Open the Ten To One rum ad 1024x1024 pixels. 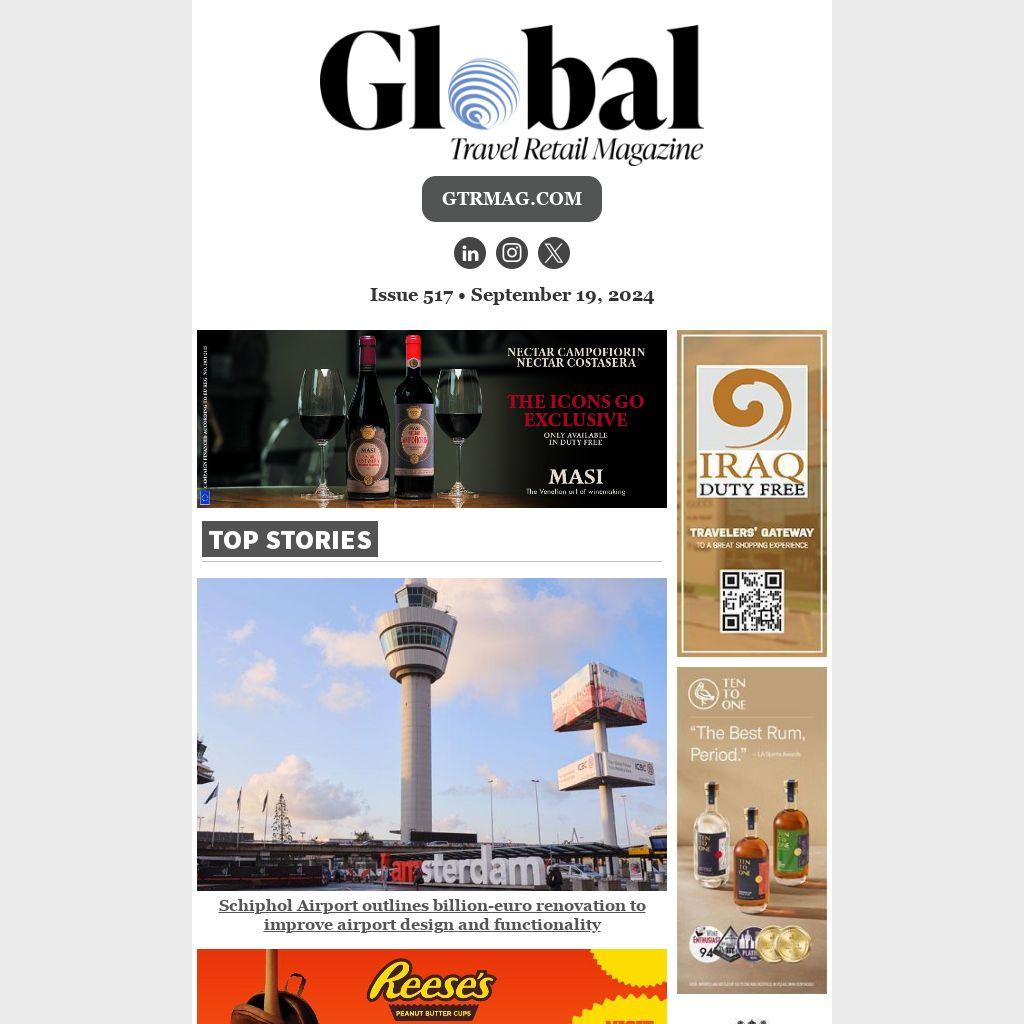click(751, 830)
